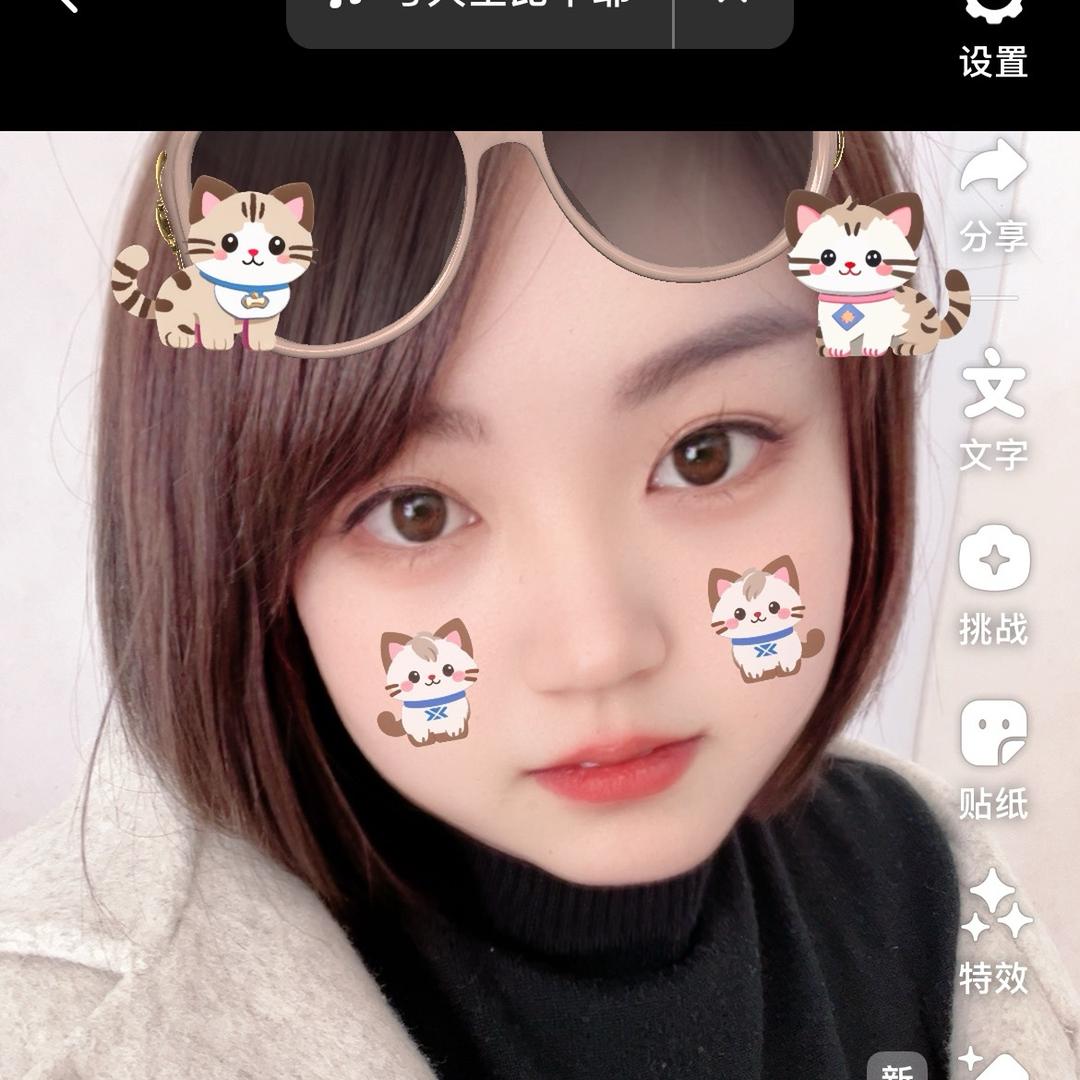Viewport: 1080px width, 1080px height.
Task: Open the 贴纸 stickers panel
Action: (993, 758)
